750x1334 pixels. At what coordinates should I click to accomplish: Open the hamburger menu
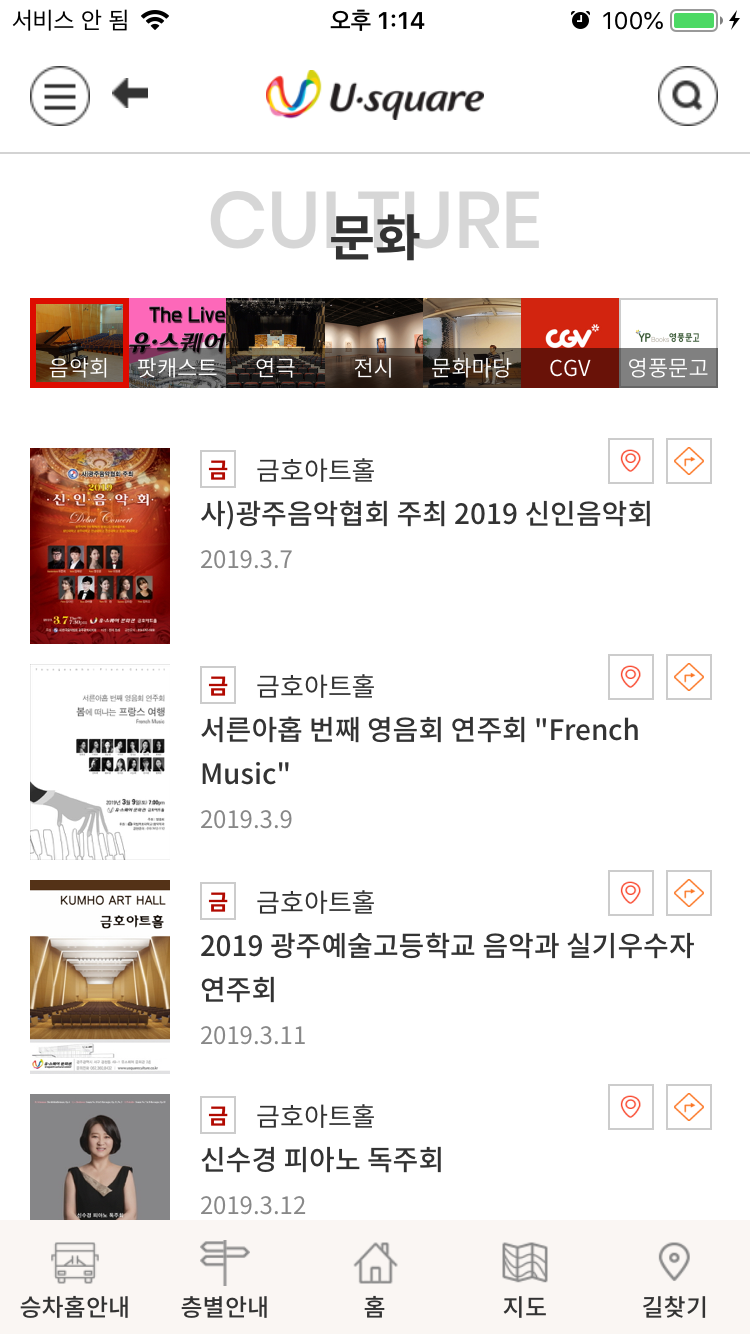click(x=60, y=96)
